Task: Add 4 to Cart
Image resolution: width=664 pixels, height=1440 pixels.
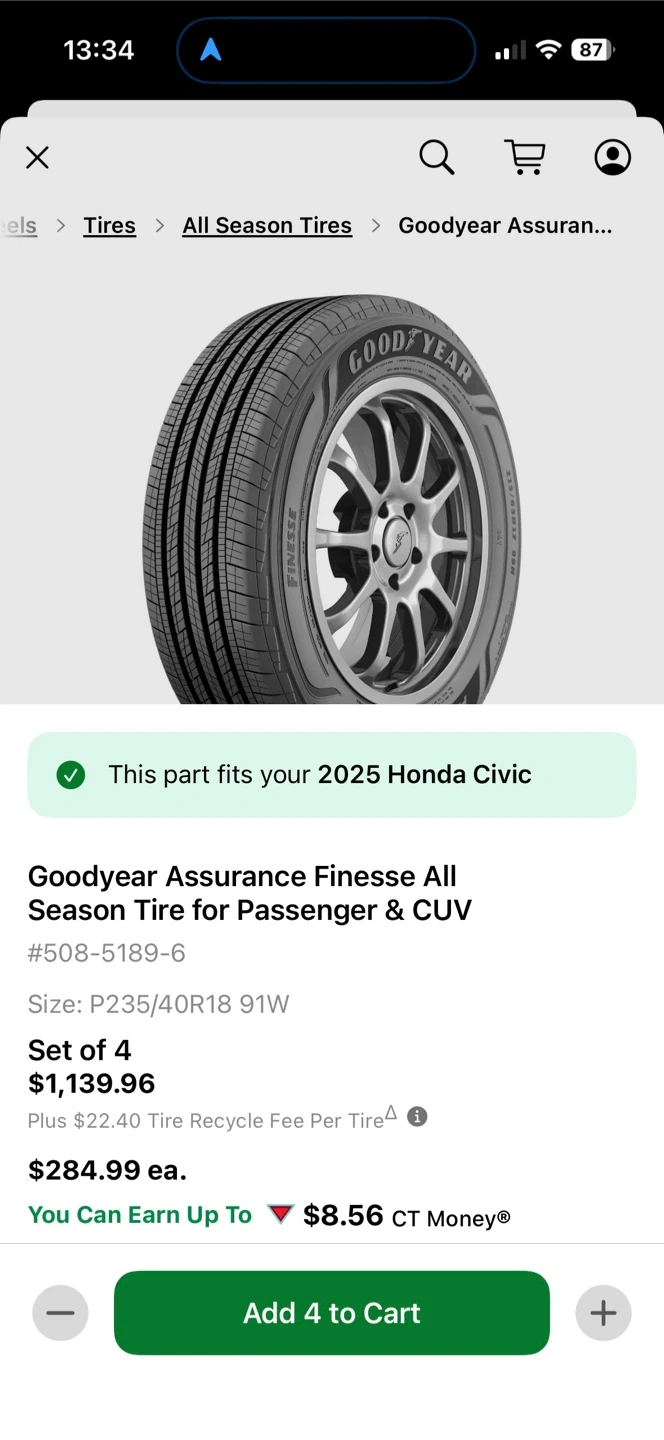Action: (332, 1313)
